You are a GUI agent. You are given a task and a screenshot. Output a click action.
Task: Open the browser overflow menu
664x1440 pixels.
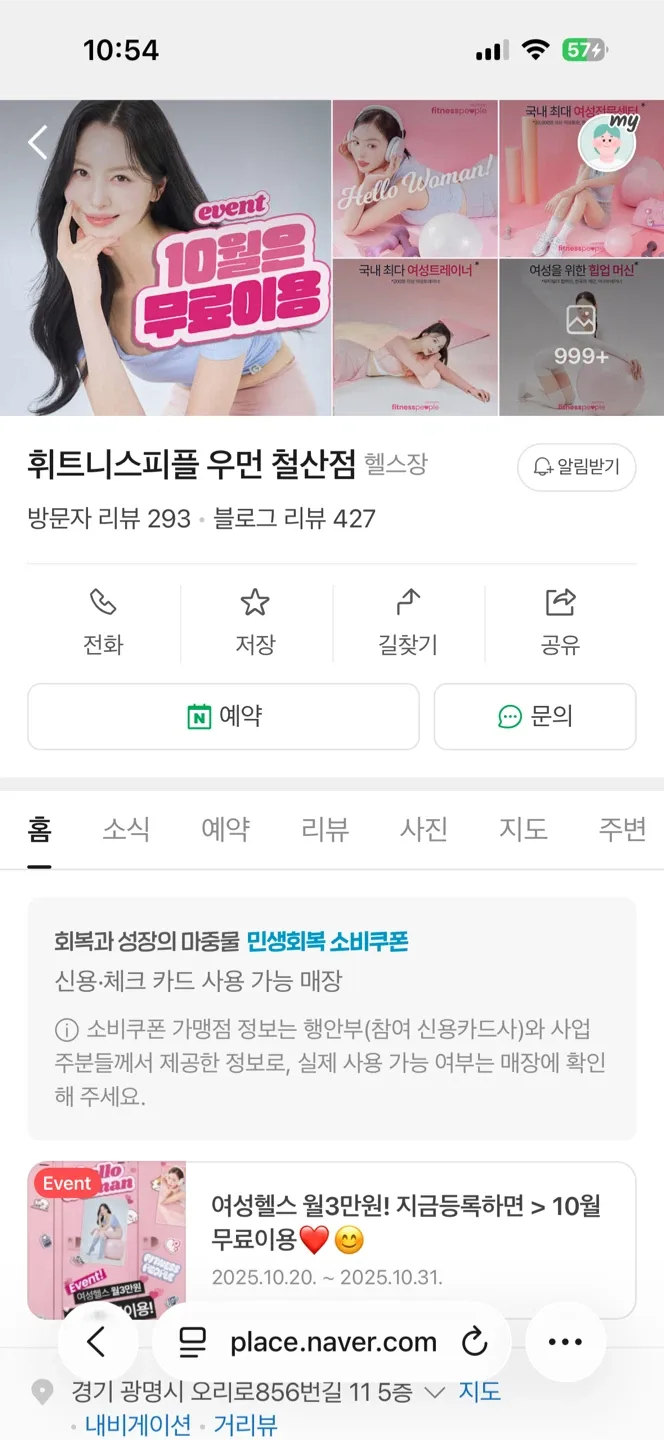coord(565,1342)
